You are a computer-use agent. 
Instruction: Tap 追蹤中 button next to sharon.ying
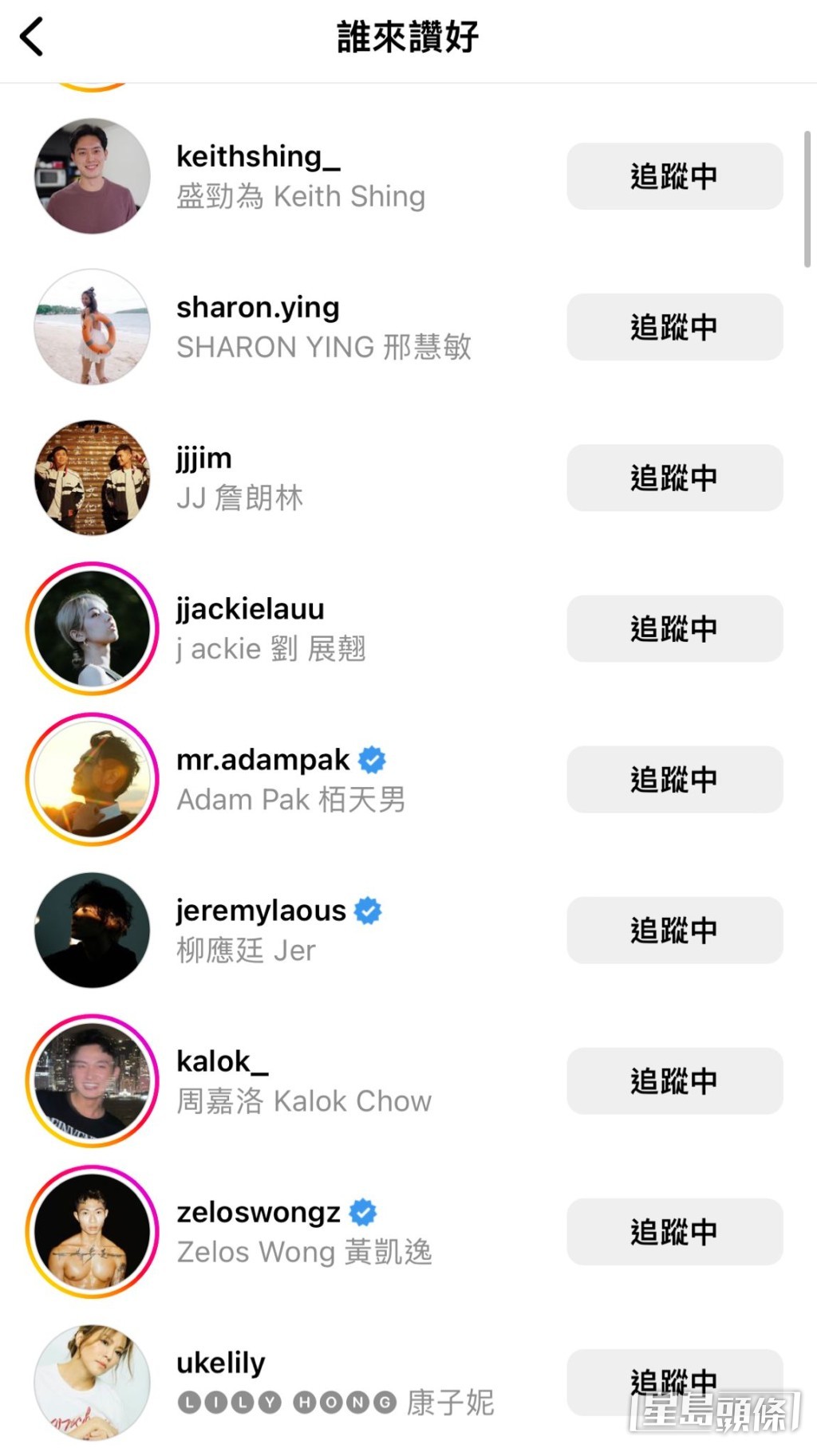[x=674, y=327]
